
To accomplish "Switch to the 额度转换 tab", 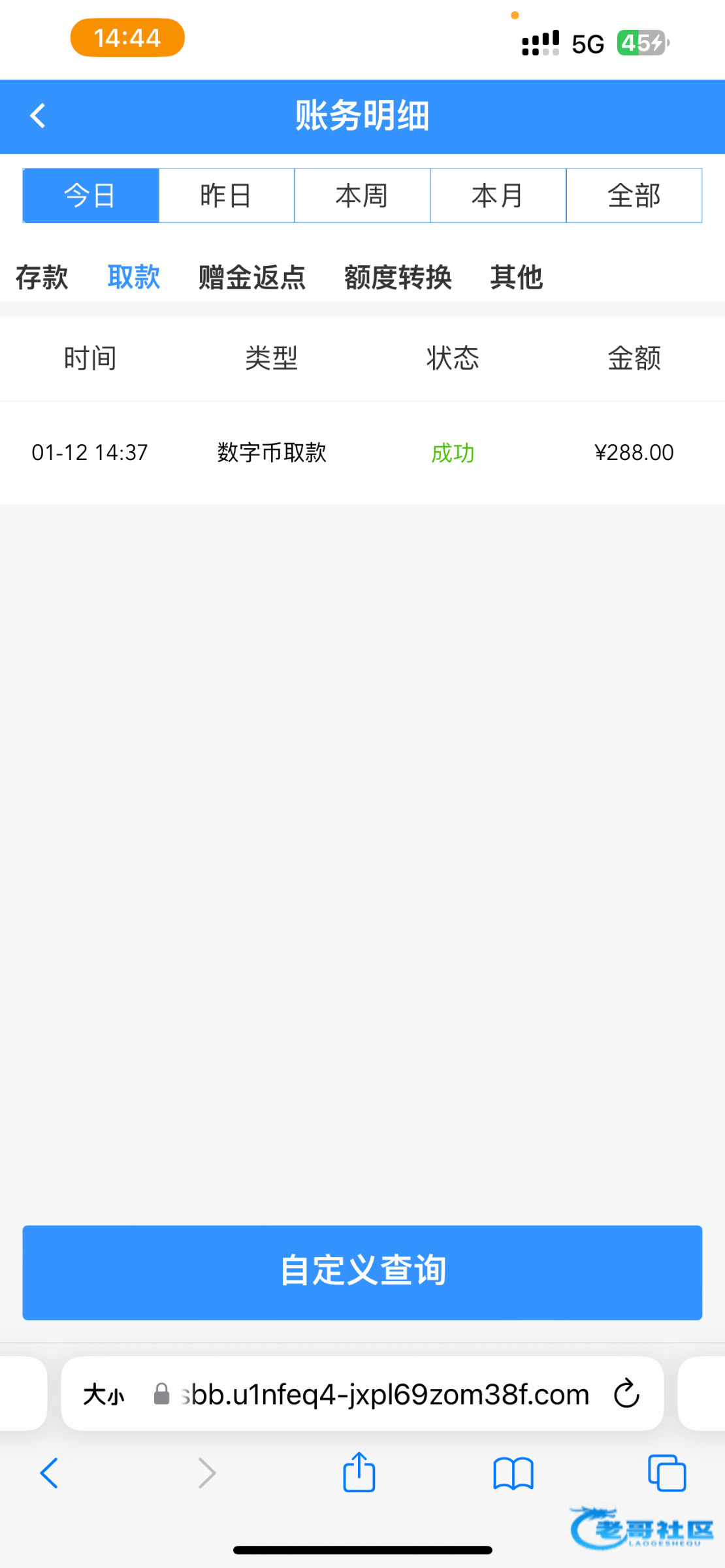I will click(x=398, y=277).
